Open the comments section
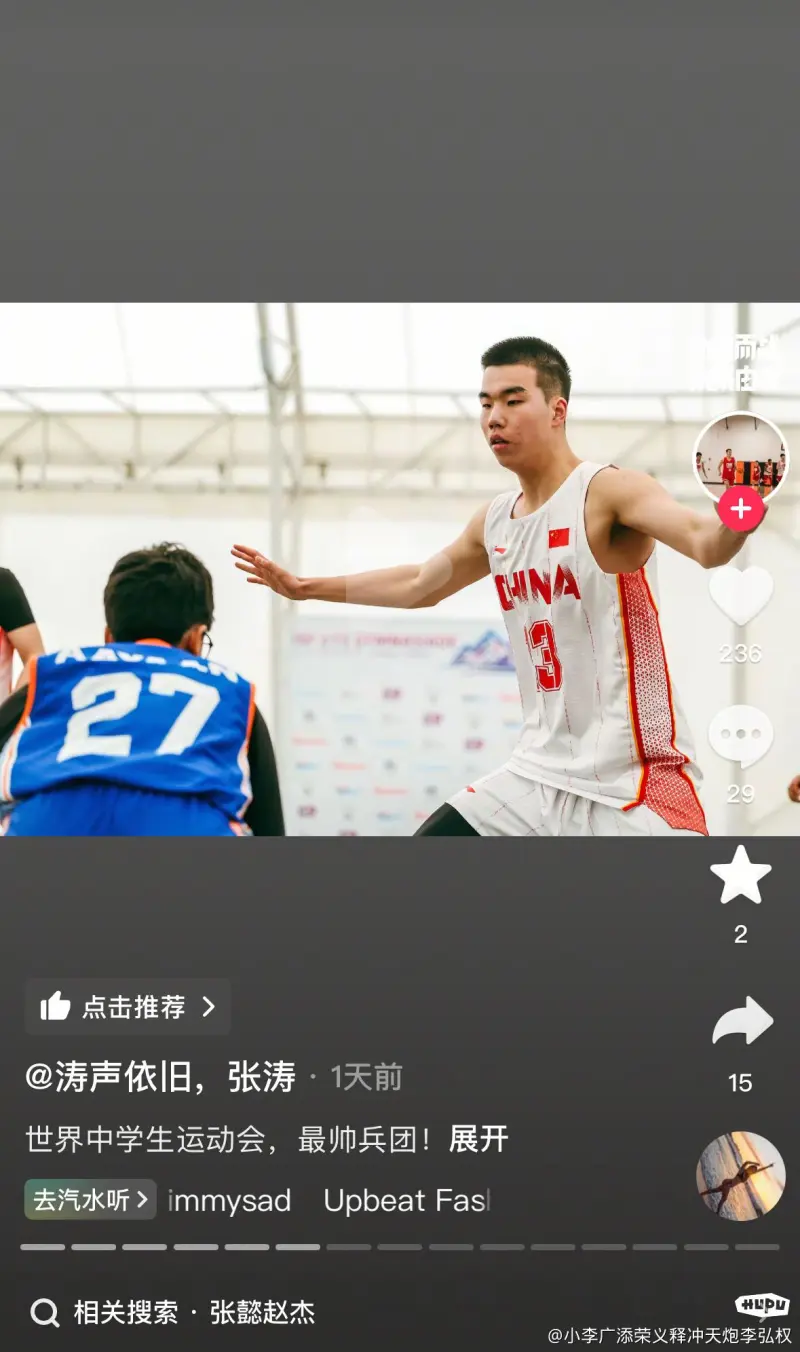The width and height of the screenshot is (800, 1352). click(x=740, y=738)
